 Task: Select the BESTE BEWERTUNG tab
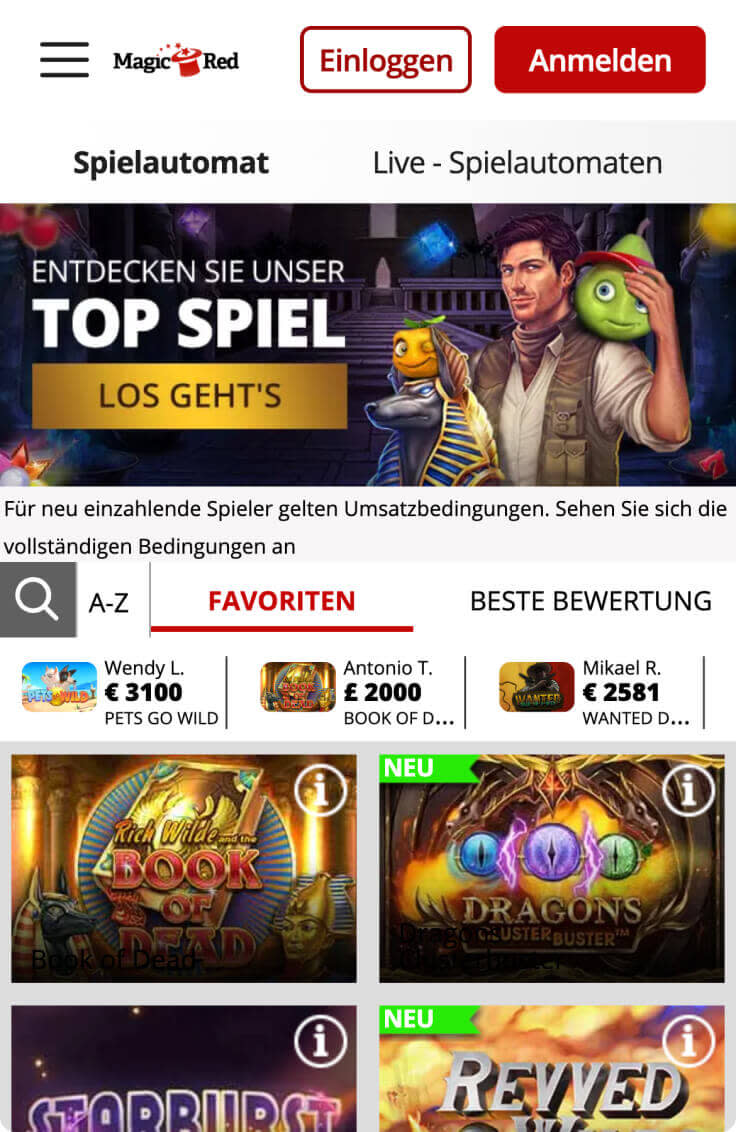point(591,601)
